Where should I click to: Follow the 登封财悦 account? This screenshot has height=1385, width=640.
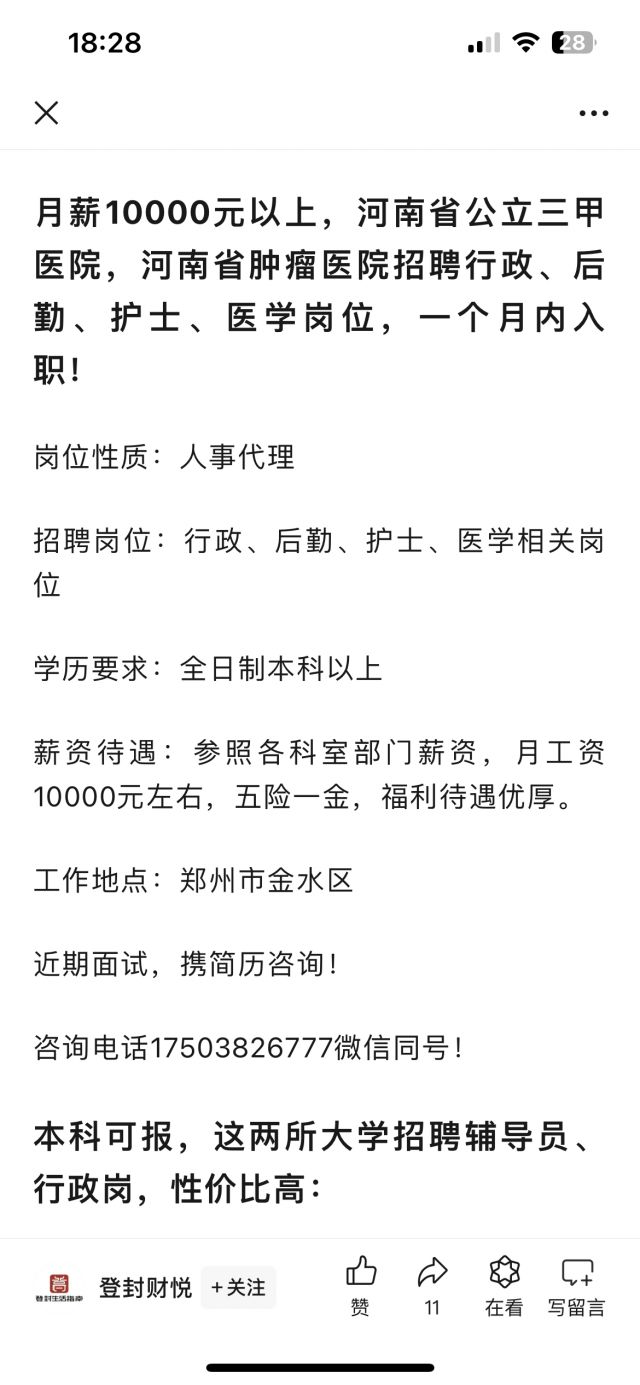238,1288
